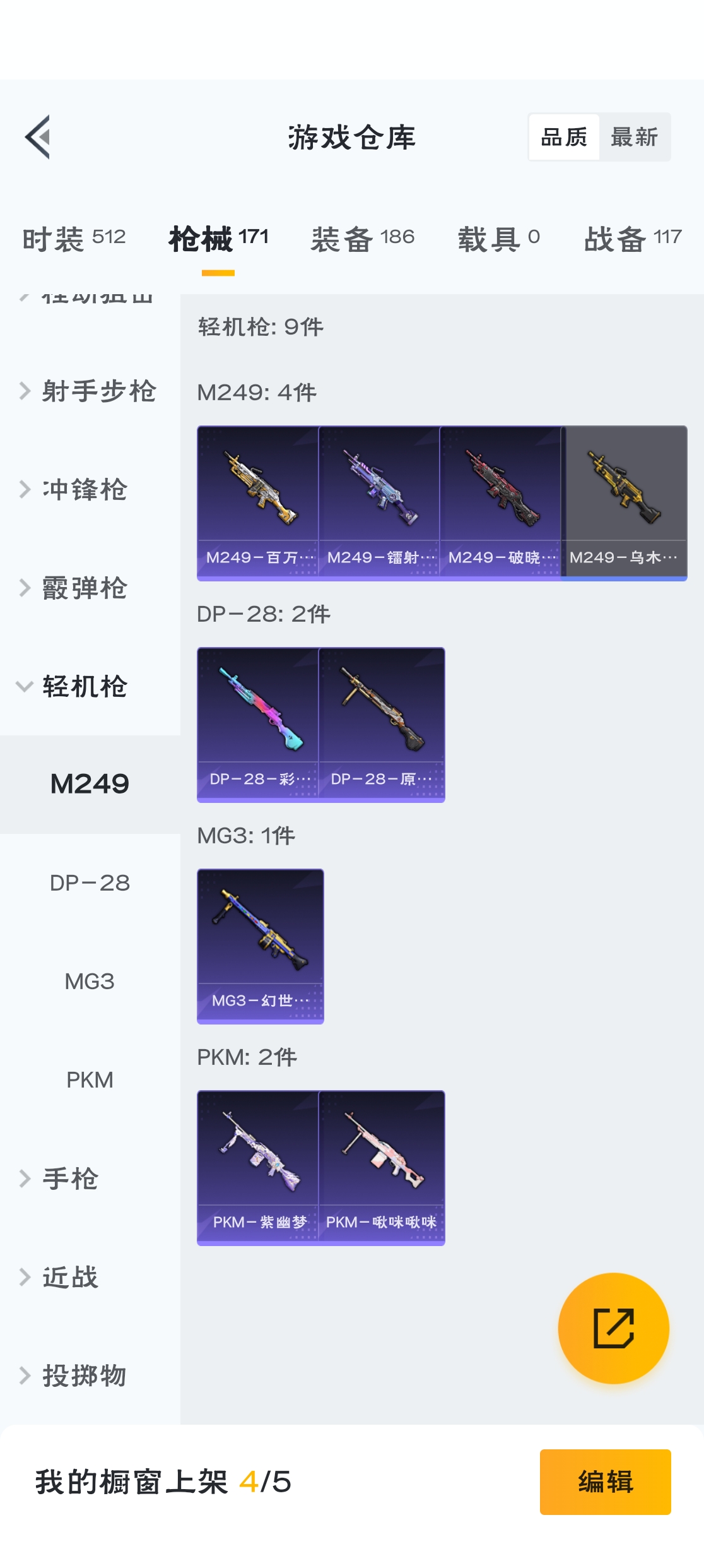Go back using the arrow icon

point(38,137)
